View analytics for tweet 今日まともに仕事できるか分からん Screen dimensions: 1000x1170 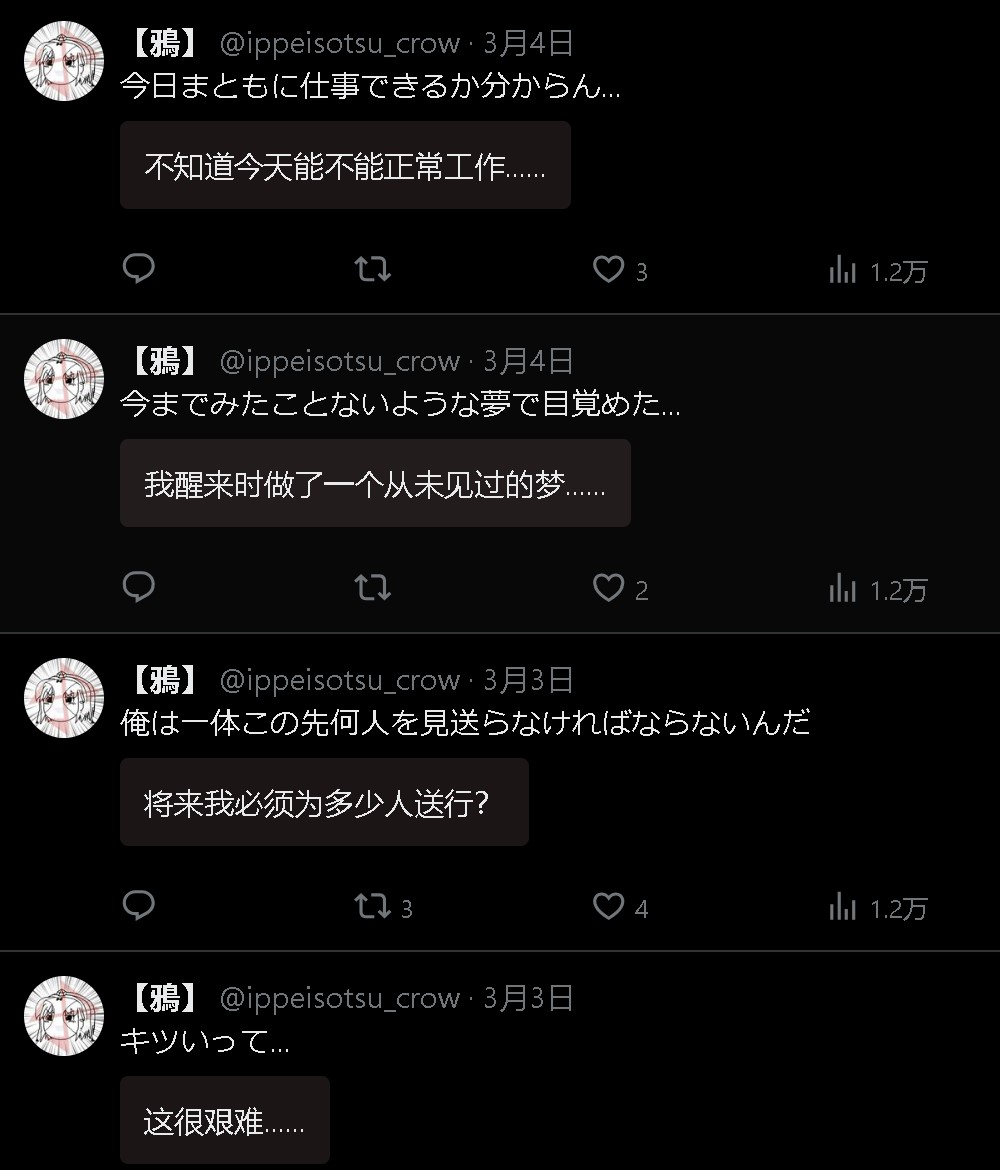[x=843, y=270]
